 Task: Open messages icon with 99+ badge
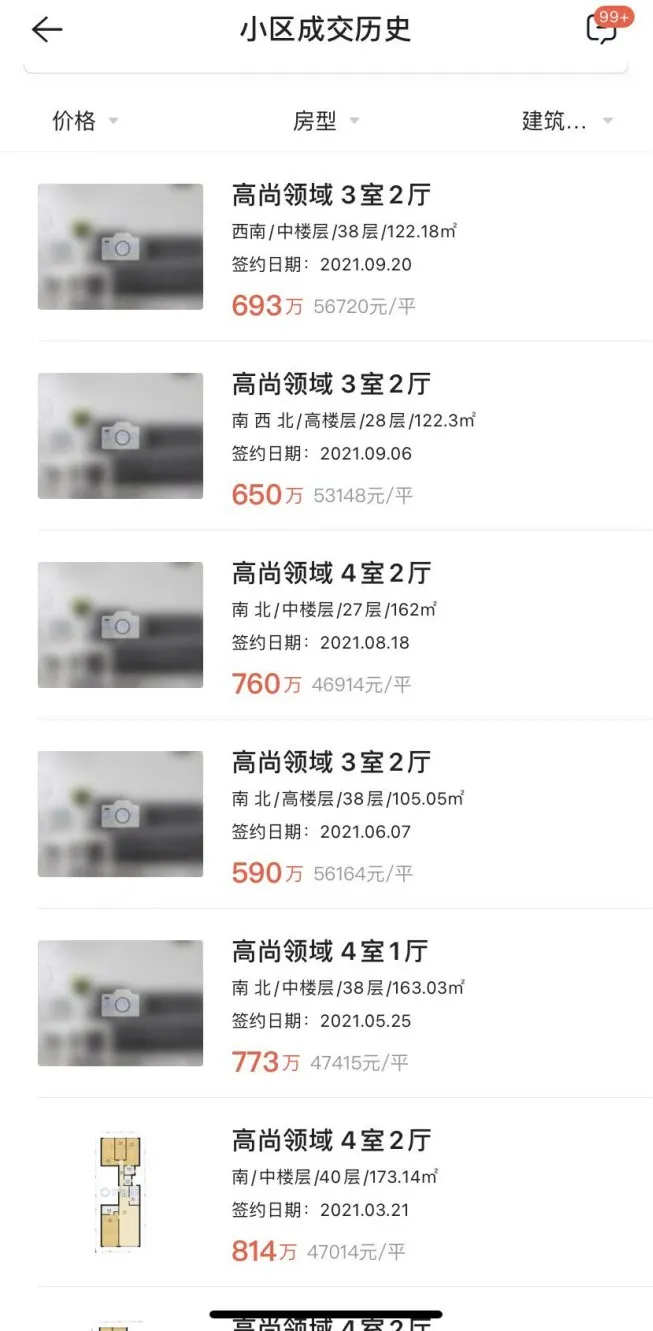click(603, 29)
